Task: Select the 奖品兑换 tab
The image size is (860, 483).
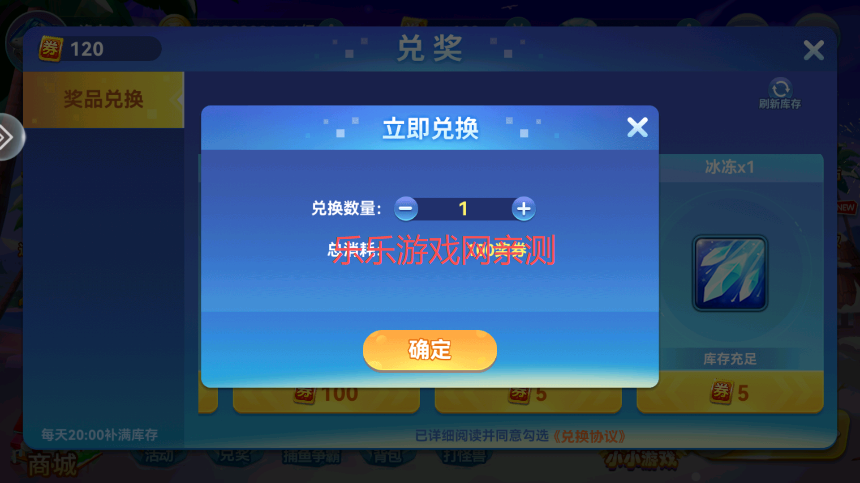Action: click(x=103, y=99)
